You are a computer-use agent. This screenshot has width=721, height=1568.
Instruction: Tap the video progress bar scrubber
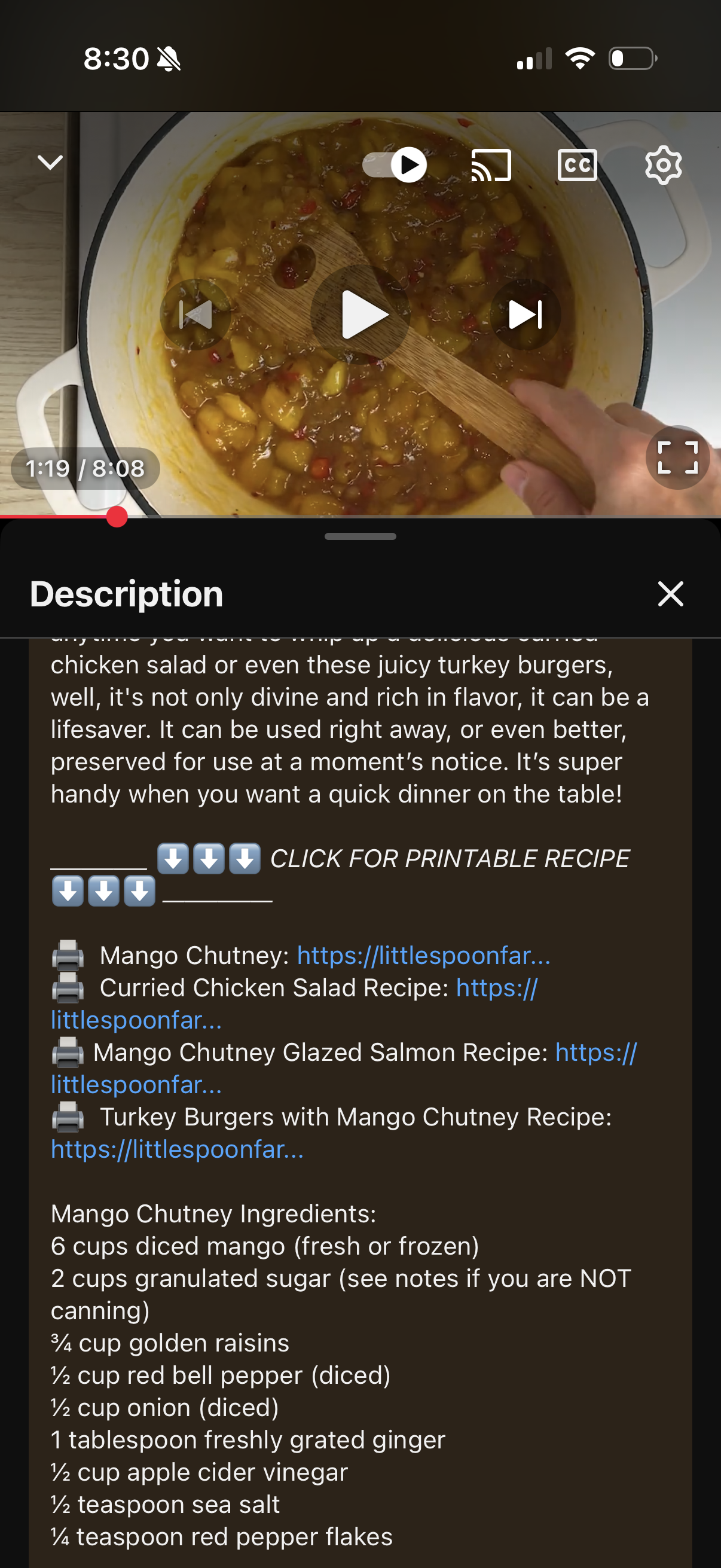point(117,517)
